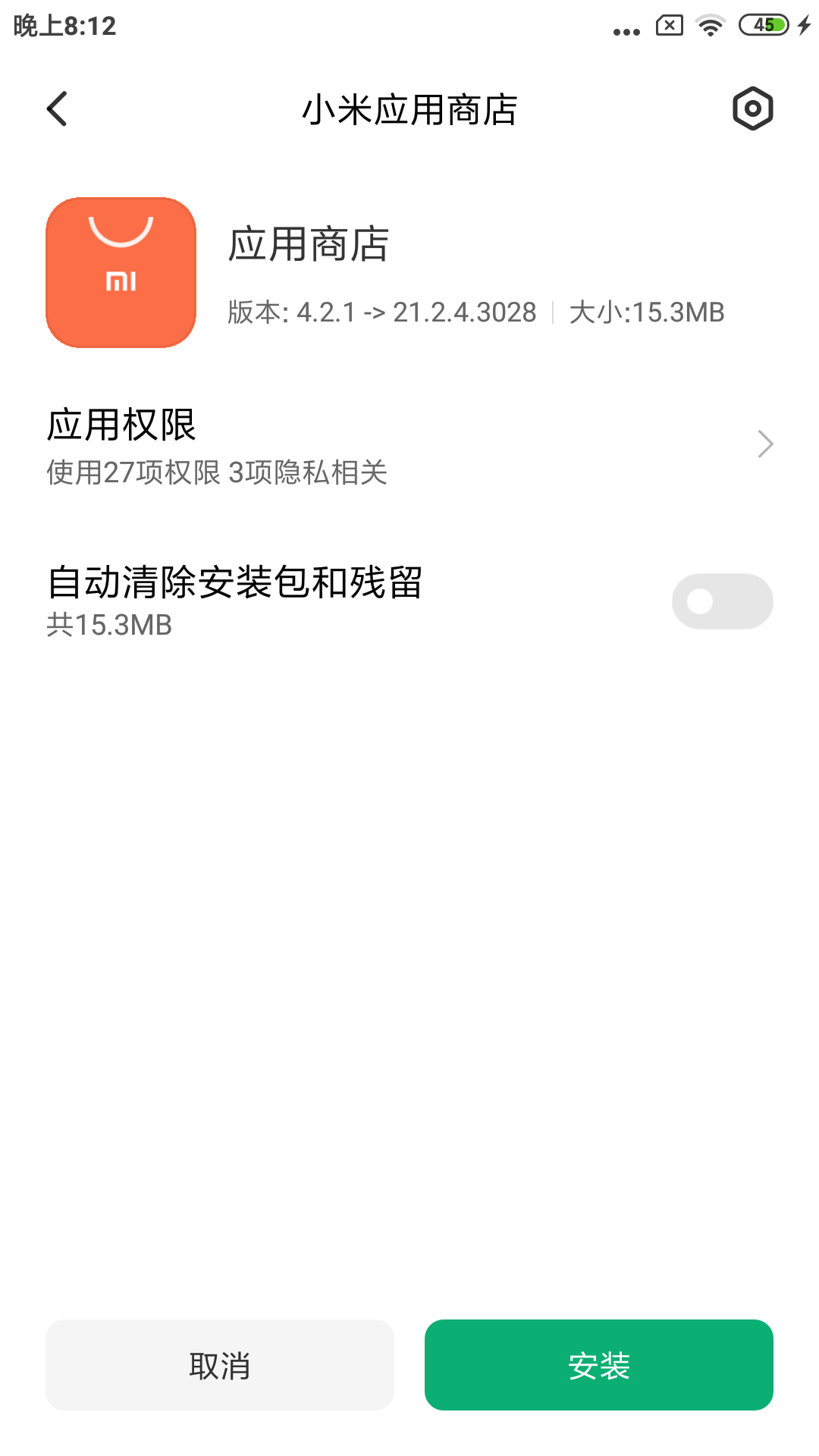The height and width of the screenshot is (1456, 819).
Task: Tap 取消 to cancel the installation
Action: coord(220,1365)
